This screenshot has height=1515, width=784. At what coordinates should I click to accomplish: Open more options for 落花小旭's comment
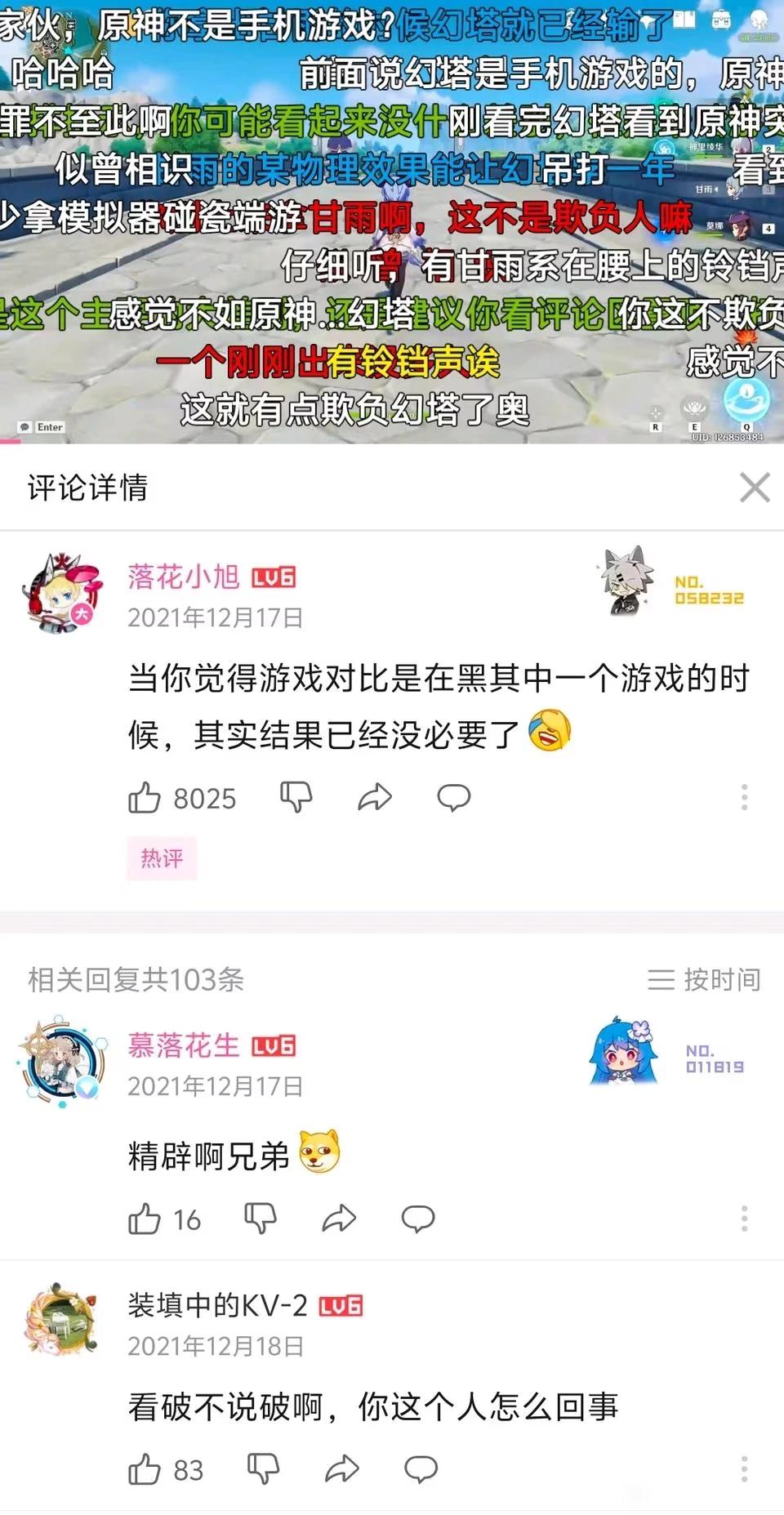[x=744, y=797]
